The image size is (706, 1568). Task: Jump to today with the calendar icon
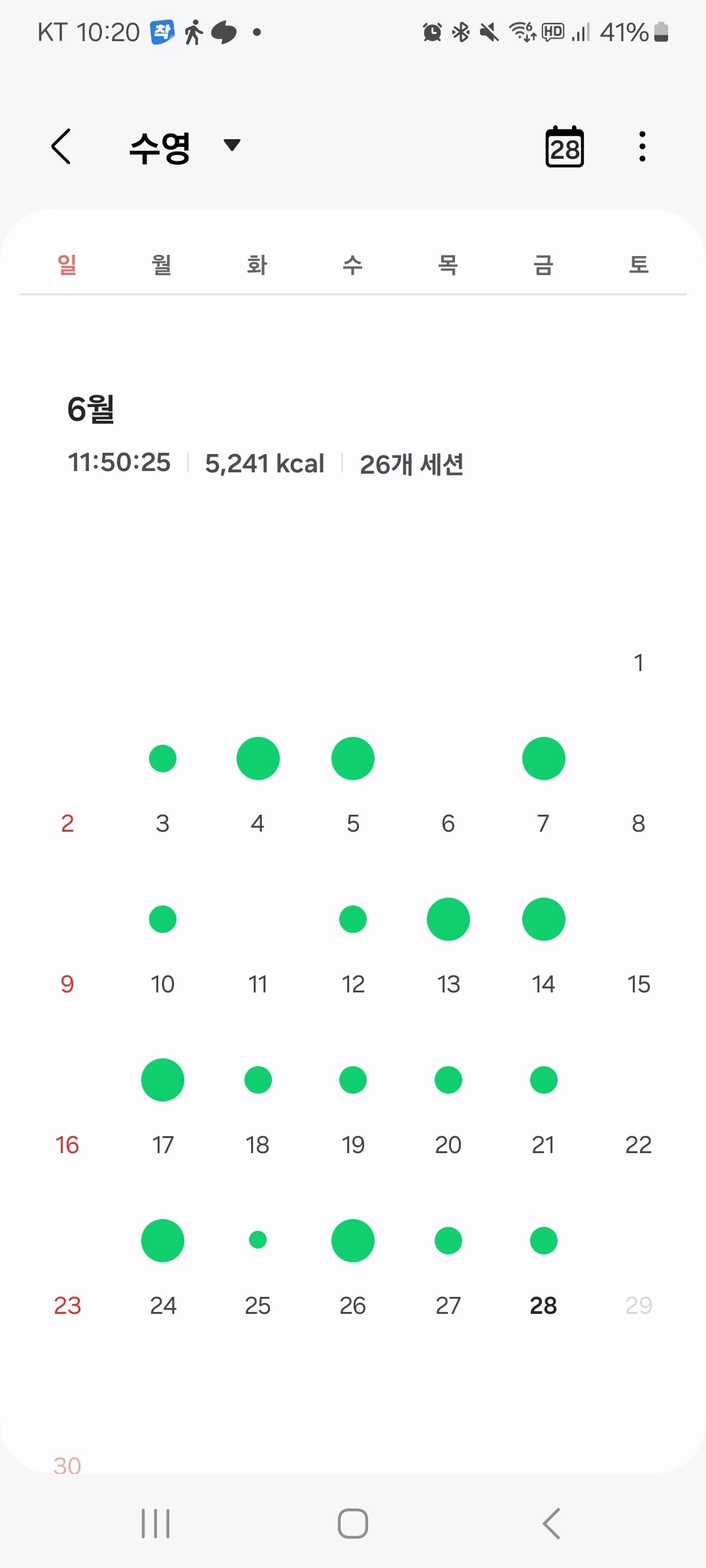(x=564, y=147)
